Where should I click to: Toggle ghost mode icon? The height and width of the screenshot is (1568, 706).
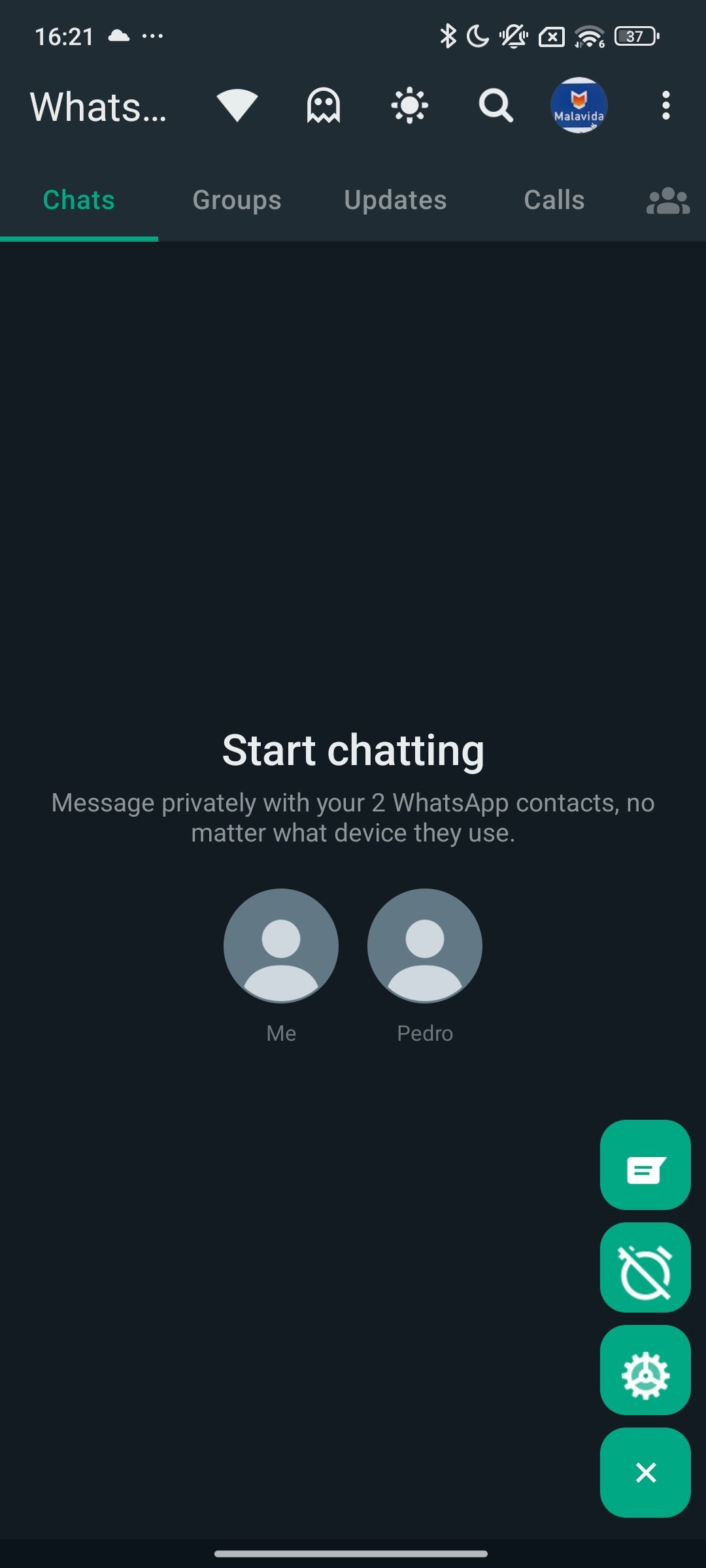pos(324,105)
